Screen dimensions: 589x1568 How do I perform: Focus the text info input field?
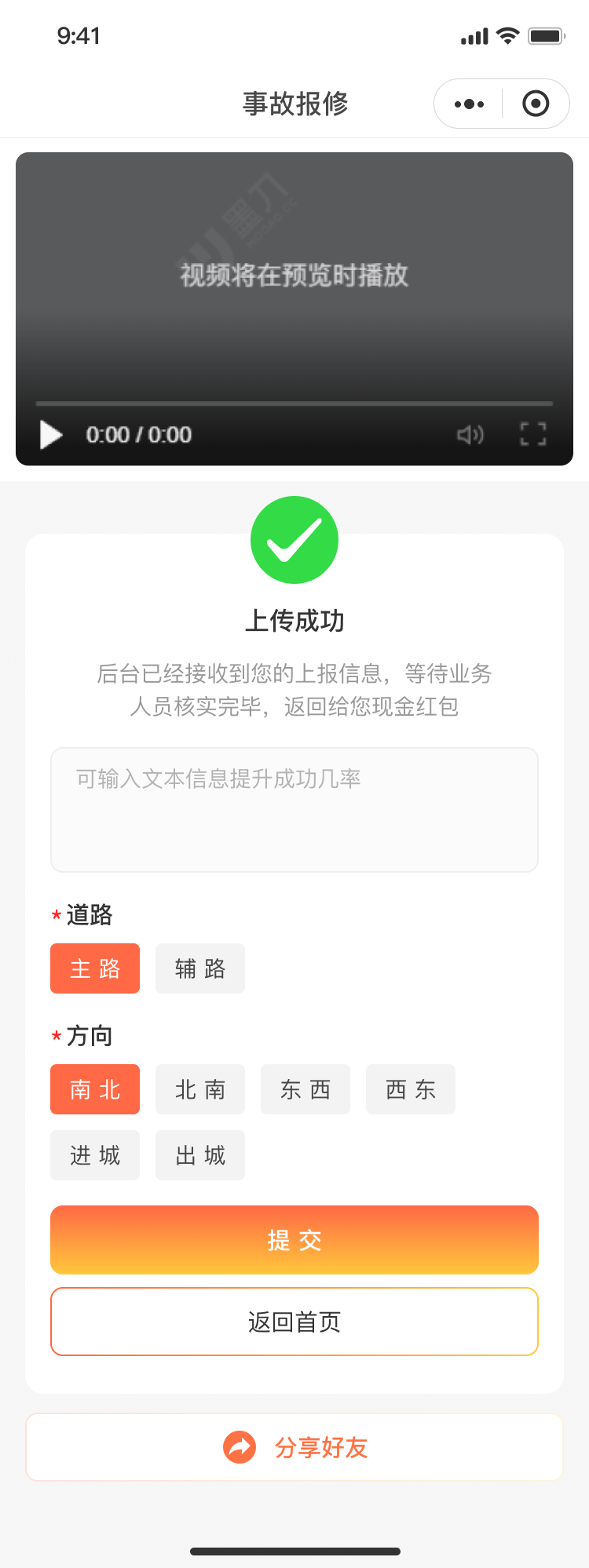294,809
